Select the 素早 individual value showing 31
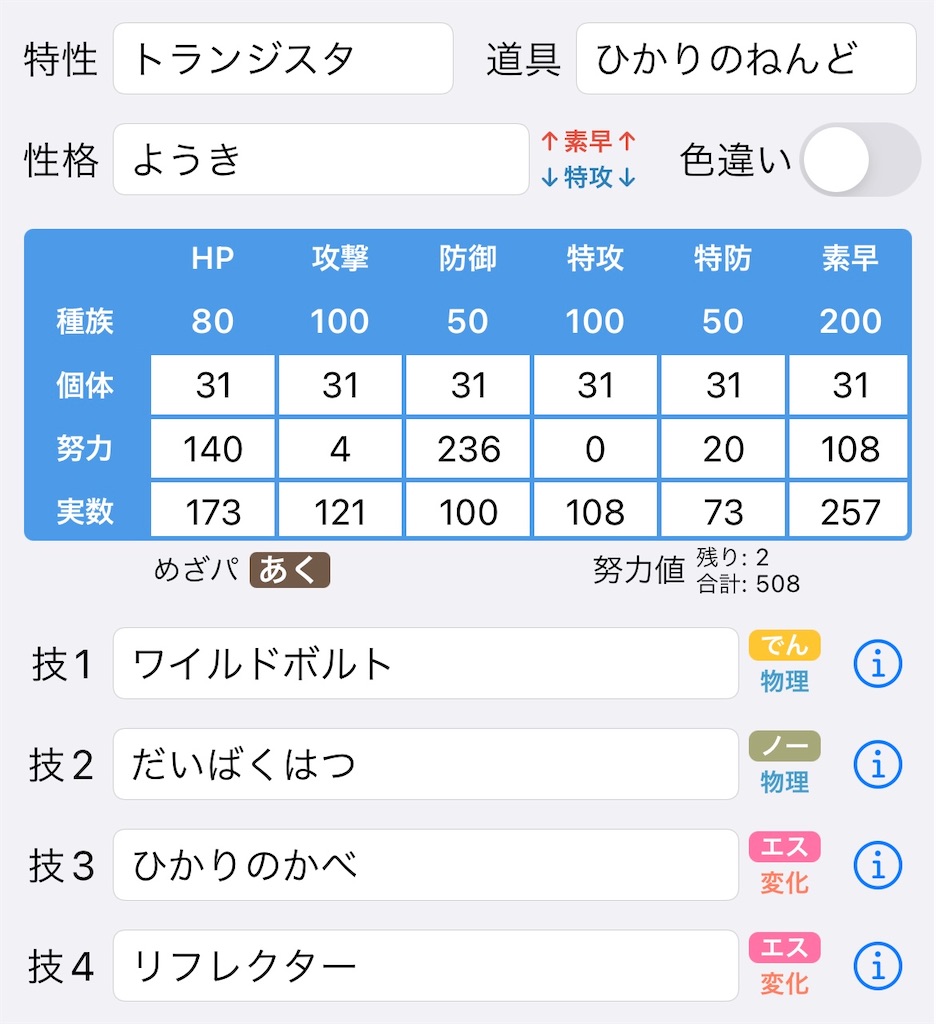Image resolution: width=936 pixels, height=1024 pixels. coord(848,385)
